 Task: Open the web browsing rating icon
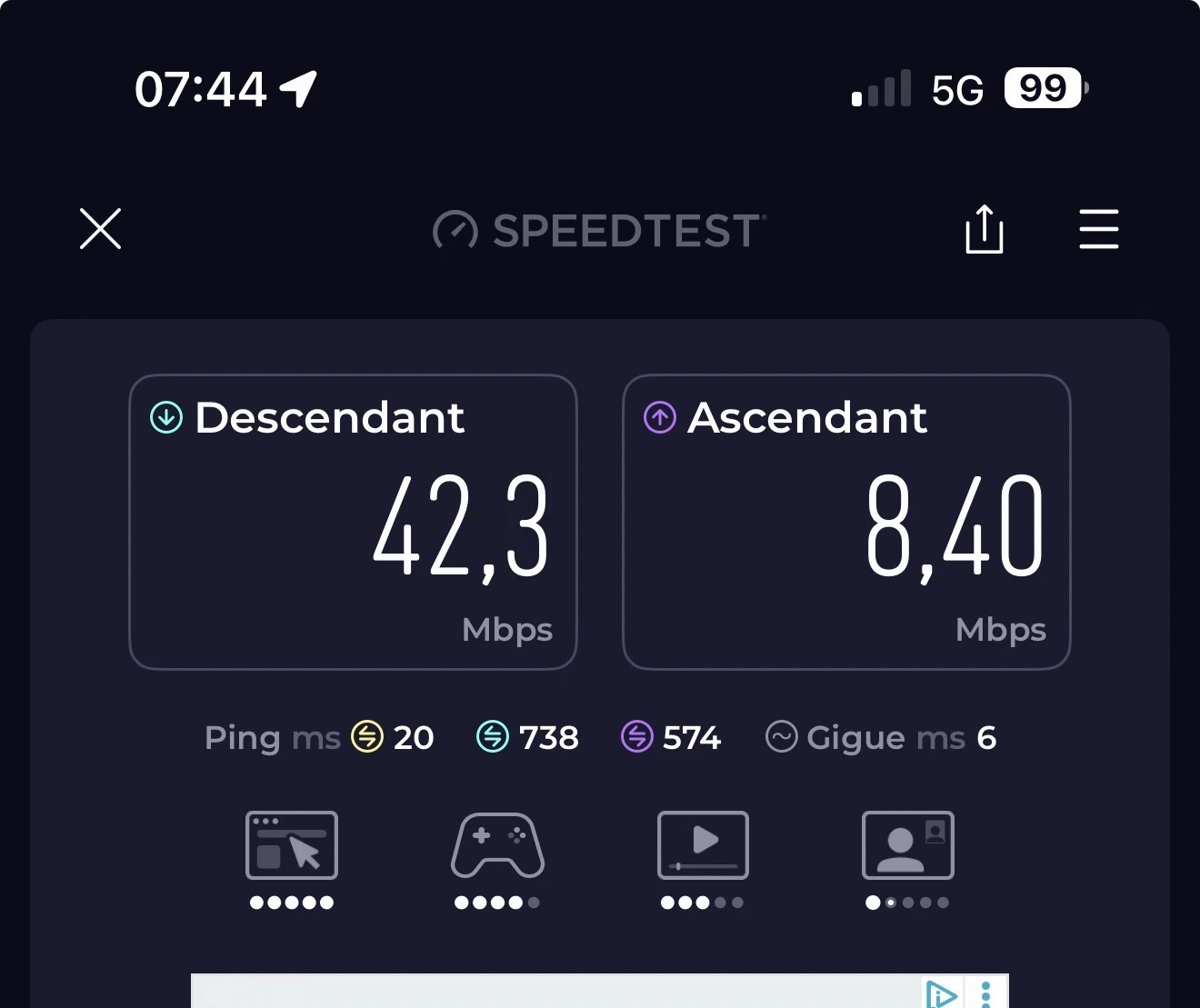pos(292,845)
